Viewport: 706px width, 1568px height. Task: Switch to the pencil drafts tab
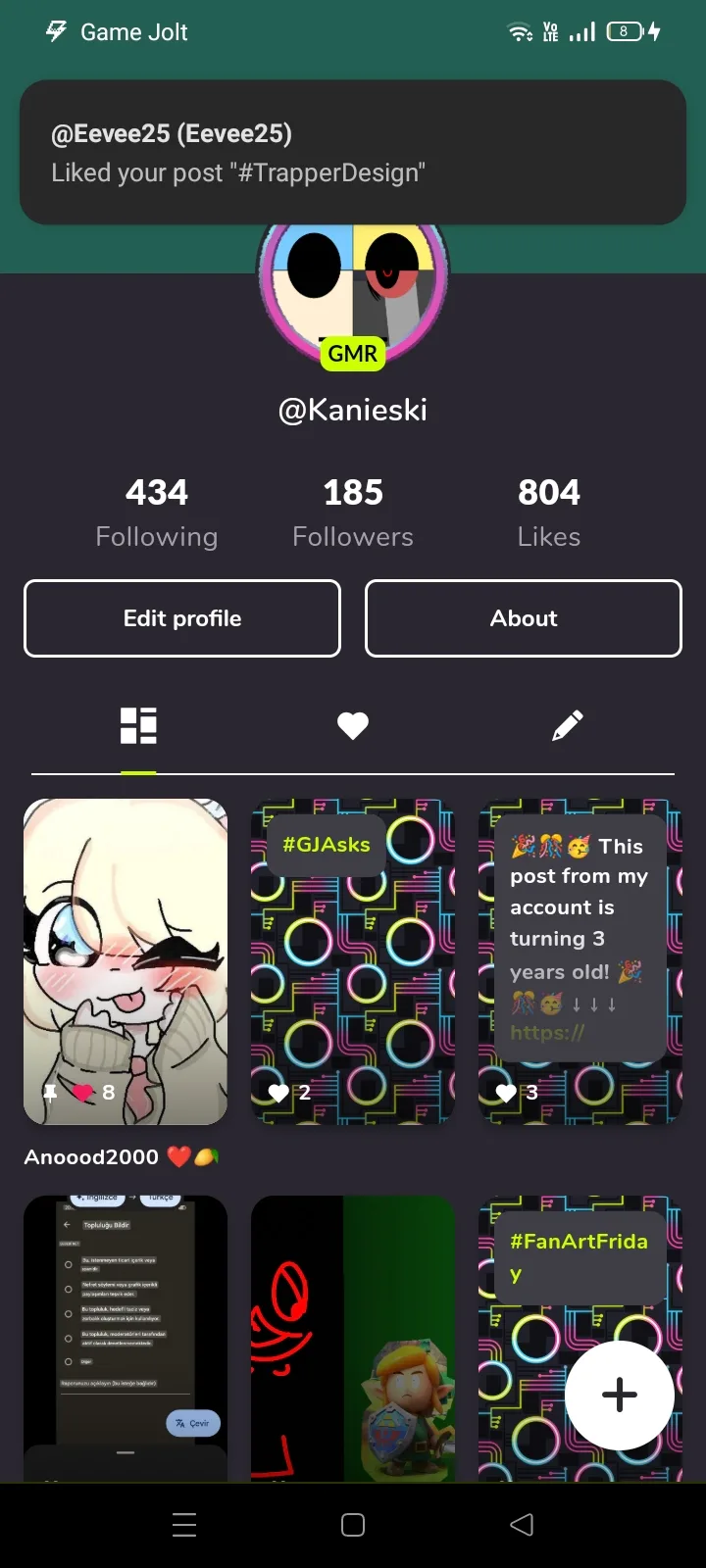click(x=568, y=726)
